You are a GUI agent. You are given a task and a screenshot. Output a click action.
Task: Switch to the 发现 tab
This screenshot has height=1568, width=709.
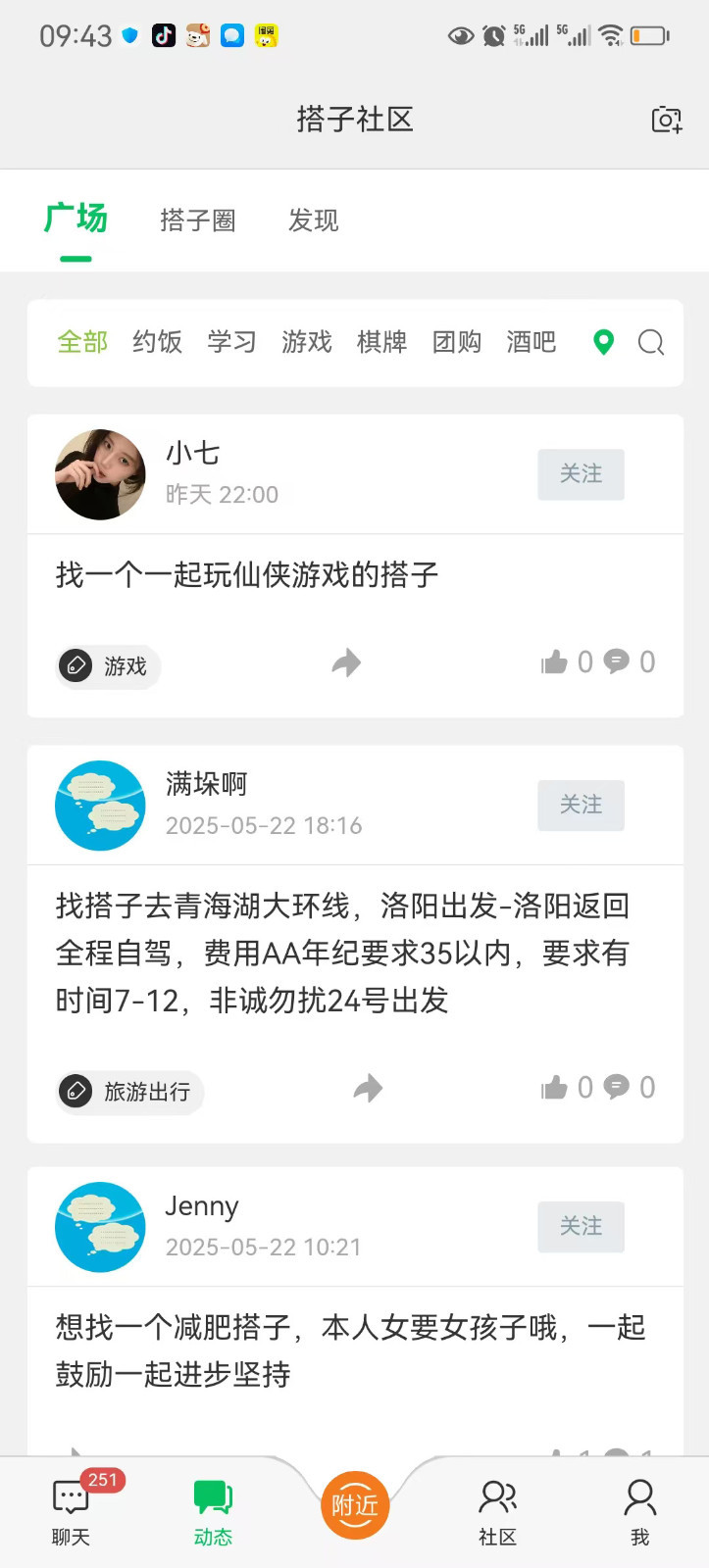(314, 220)
